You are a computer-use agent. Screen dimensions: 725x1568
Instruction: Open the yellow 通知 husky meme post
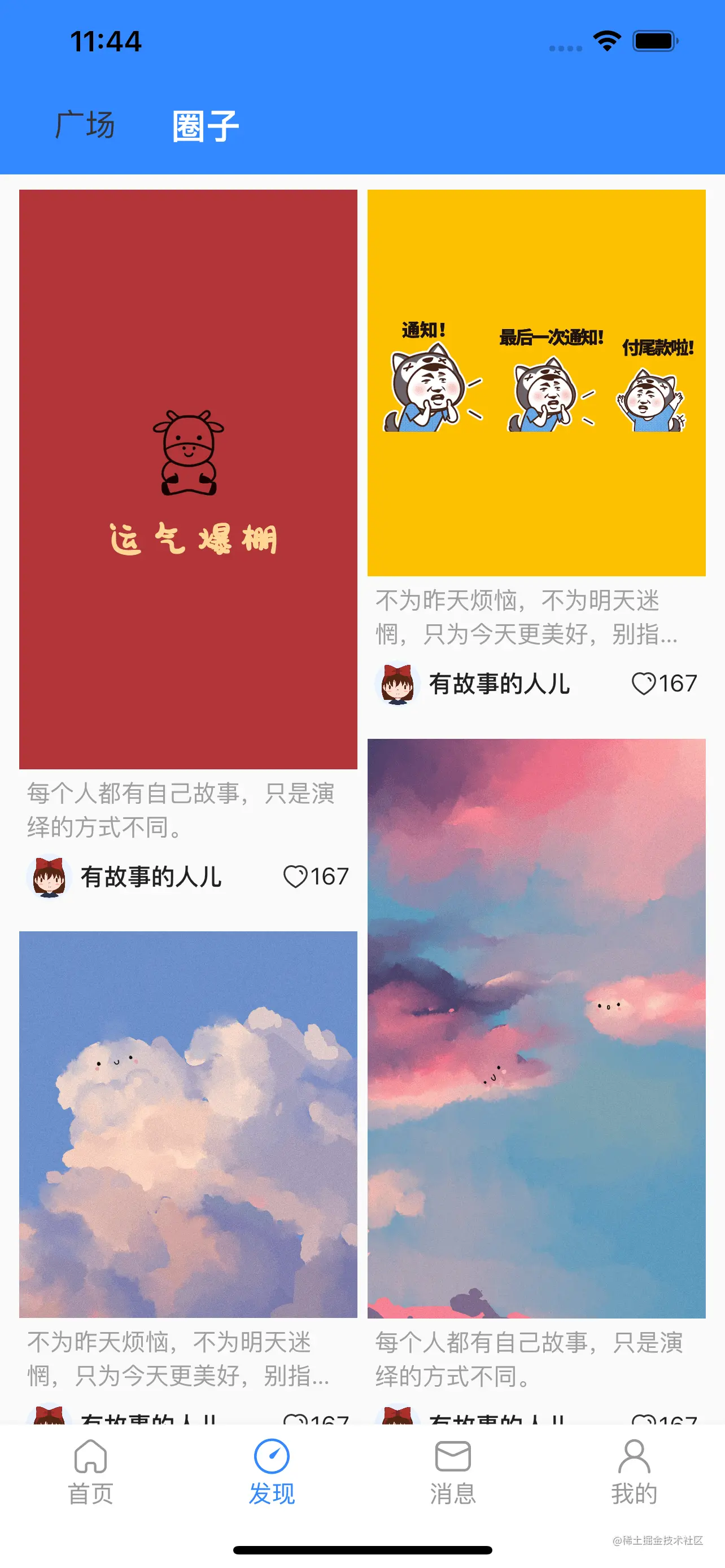pyautogui.click(x=536, y=382)
